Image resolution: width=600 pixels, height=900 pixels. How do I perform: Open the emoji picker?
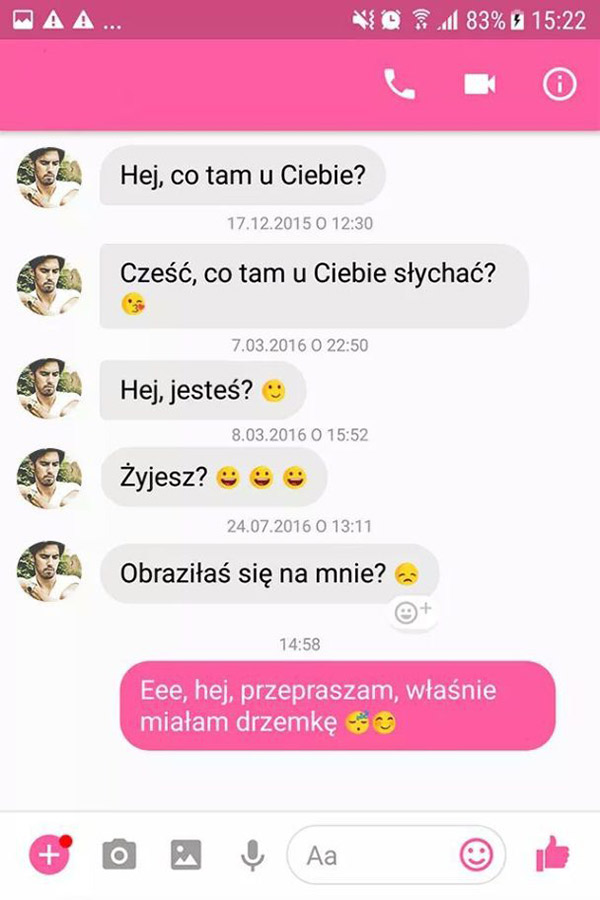476,854
